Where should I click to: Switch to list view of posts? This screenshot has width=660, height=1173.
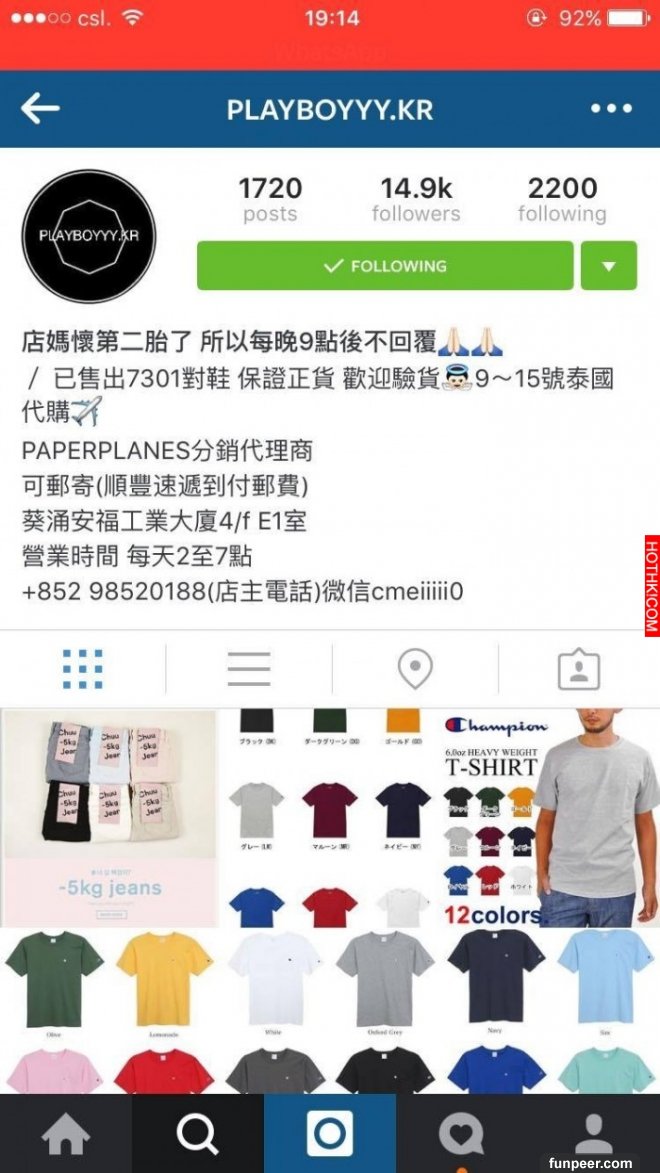[x=249, y=669]
